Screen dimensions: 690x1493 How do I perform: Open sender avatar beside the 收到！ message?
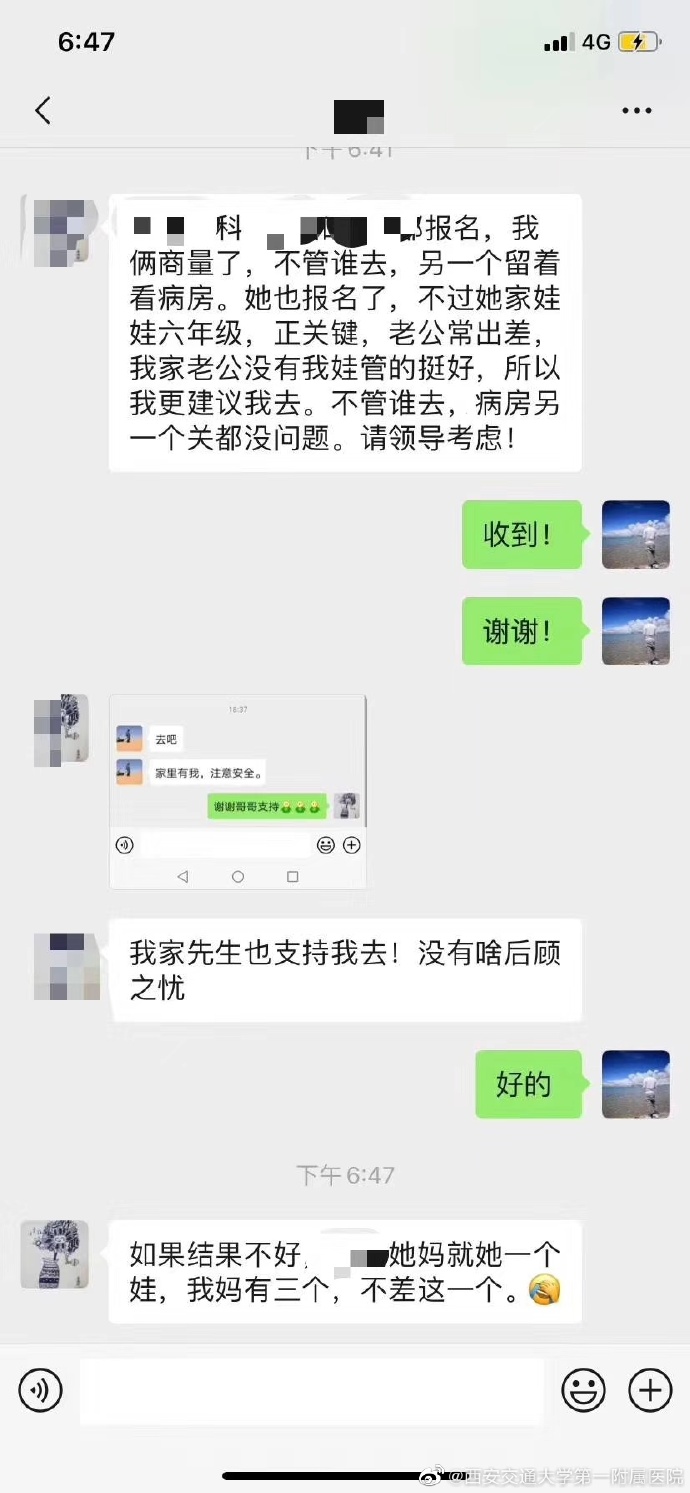636,534
